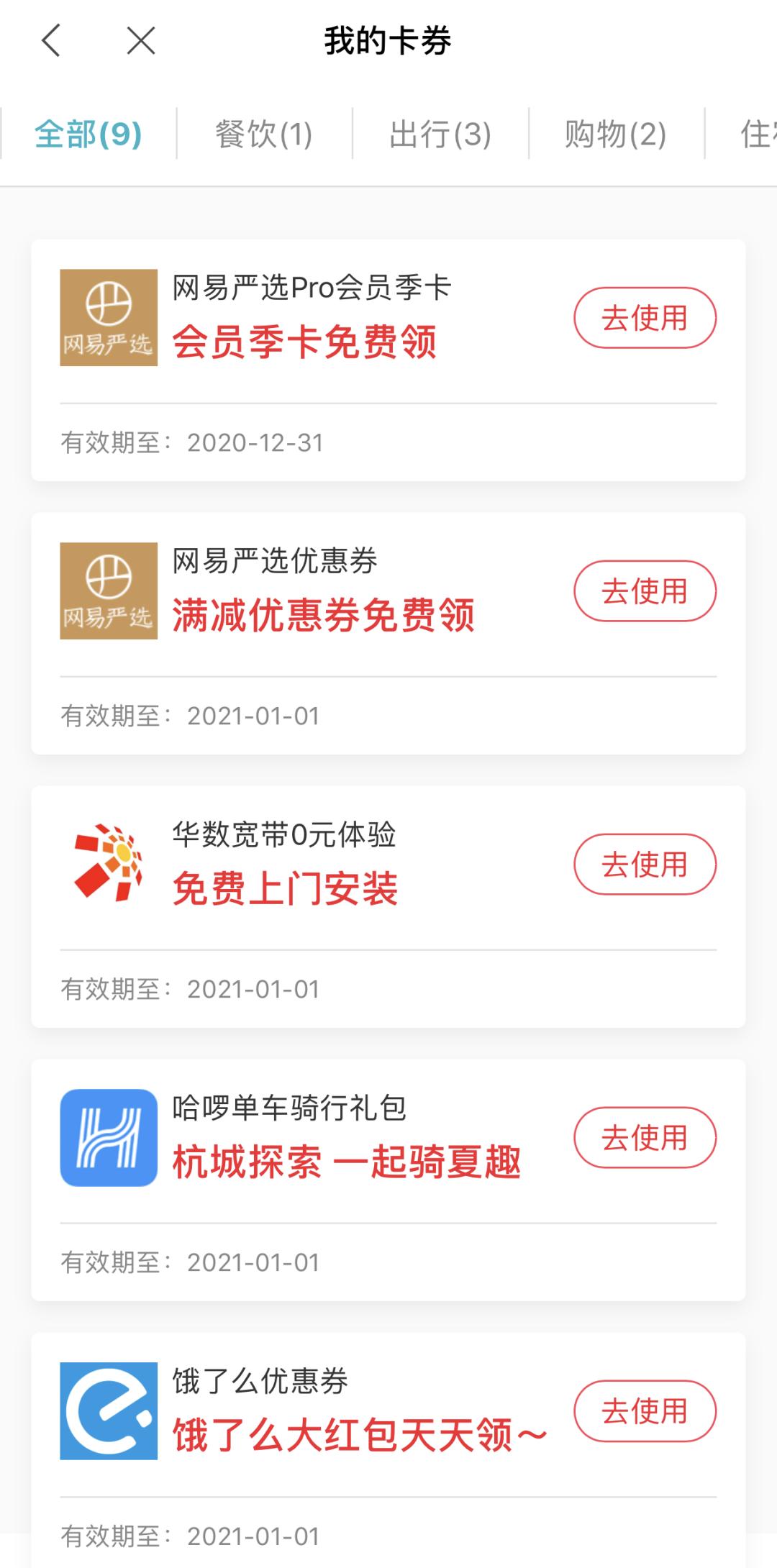777x1568 pixels.
Task: Tap 去使用 on the 哈啰单车骑行礼包 card
Action: click(x=645, y=1138)
